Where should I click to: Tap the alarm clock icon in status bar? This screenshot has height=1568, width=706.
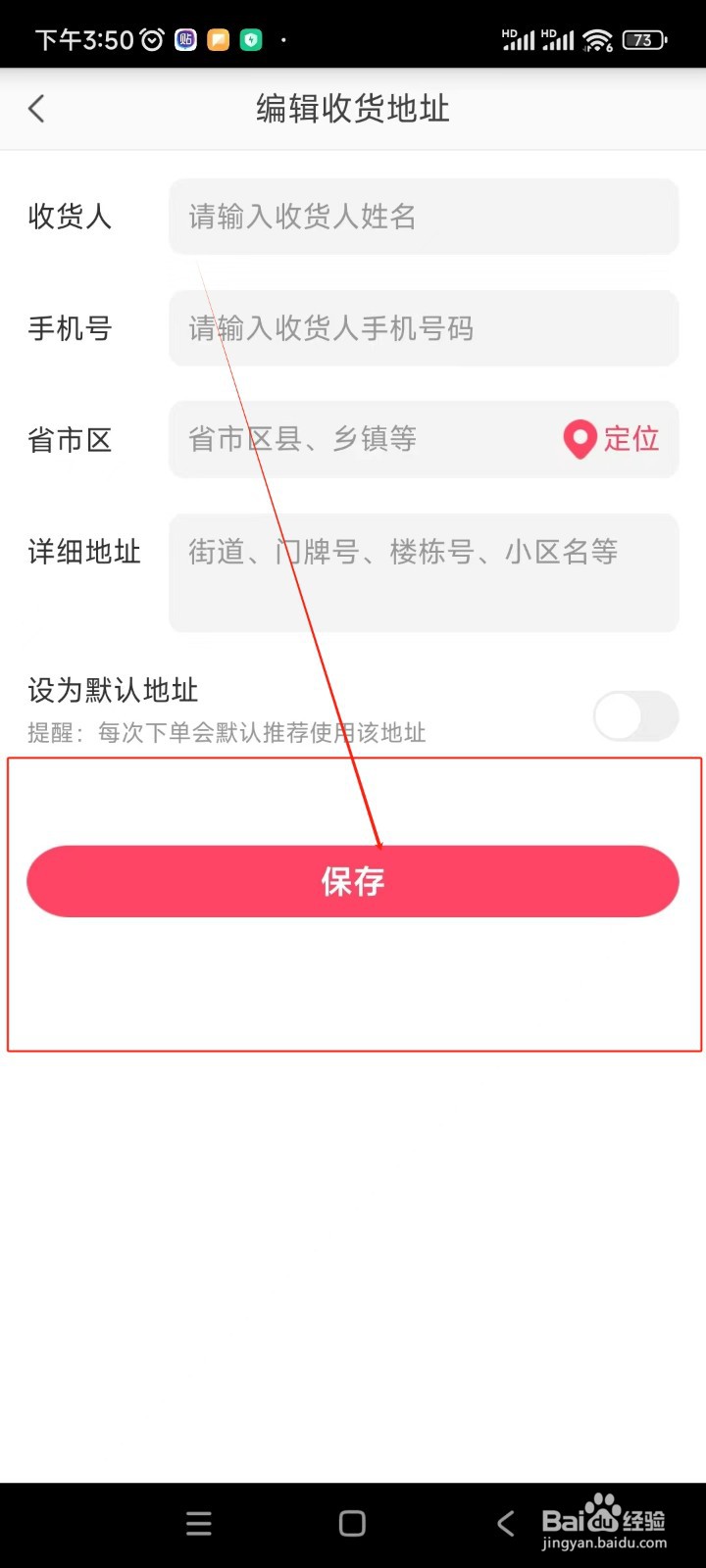click(x=150, y=39)
